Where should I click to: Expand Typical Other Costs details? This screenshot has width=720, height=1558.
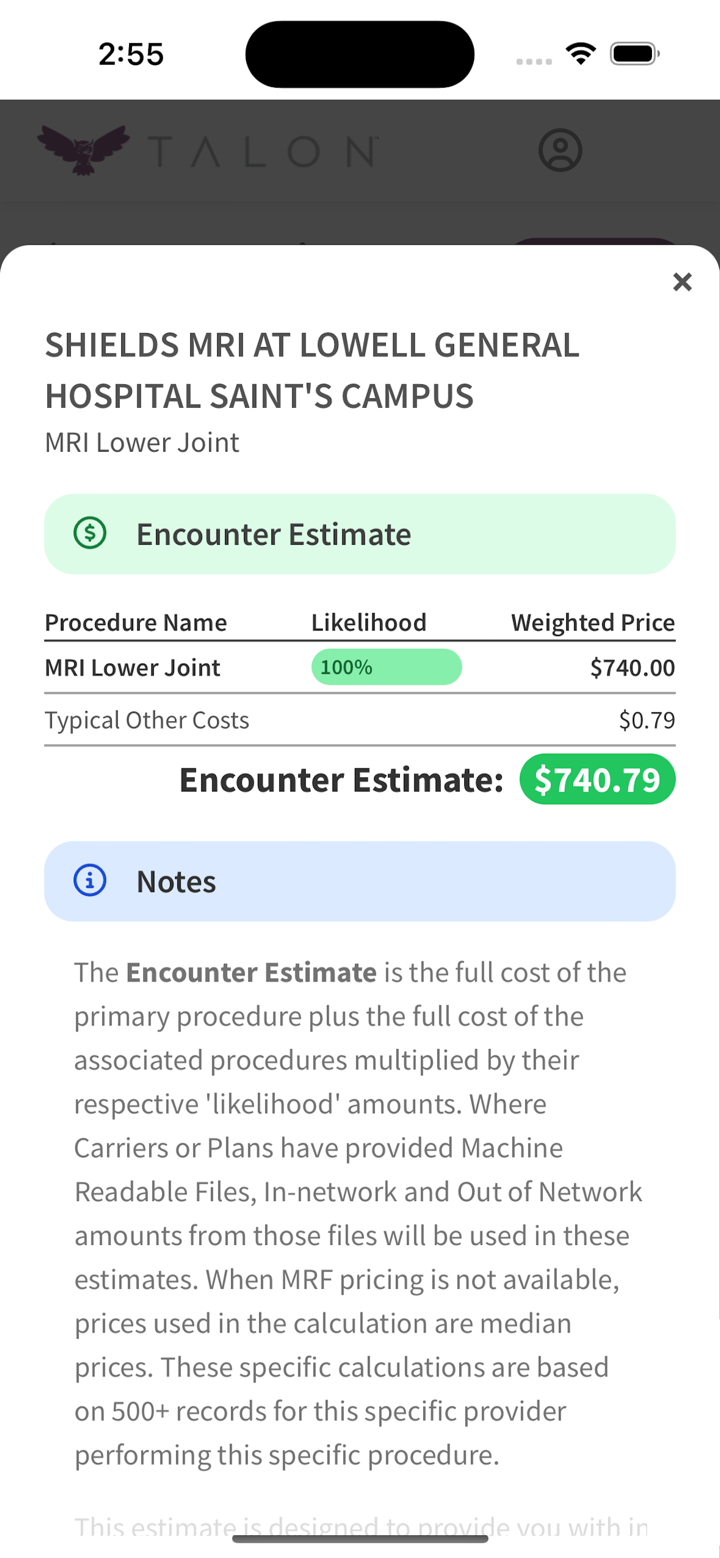147,719
